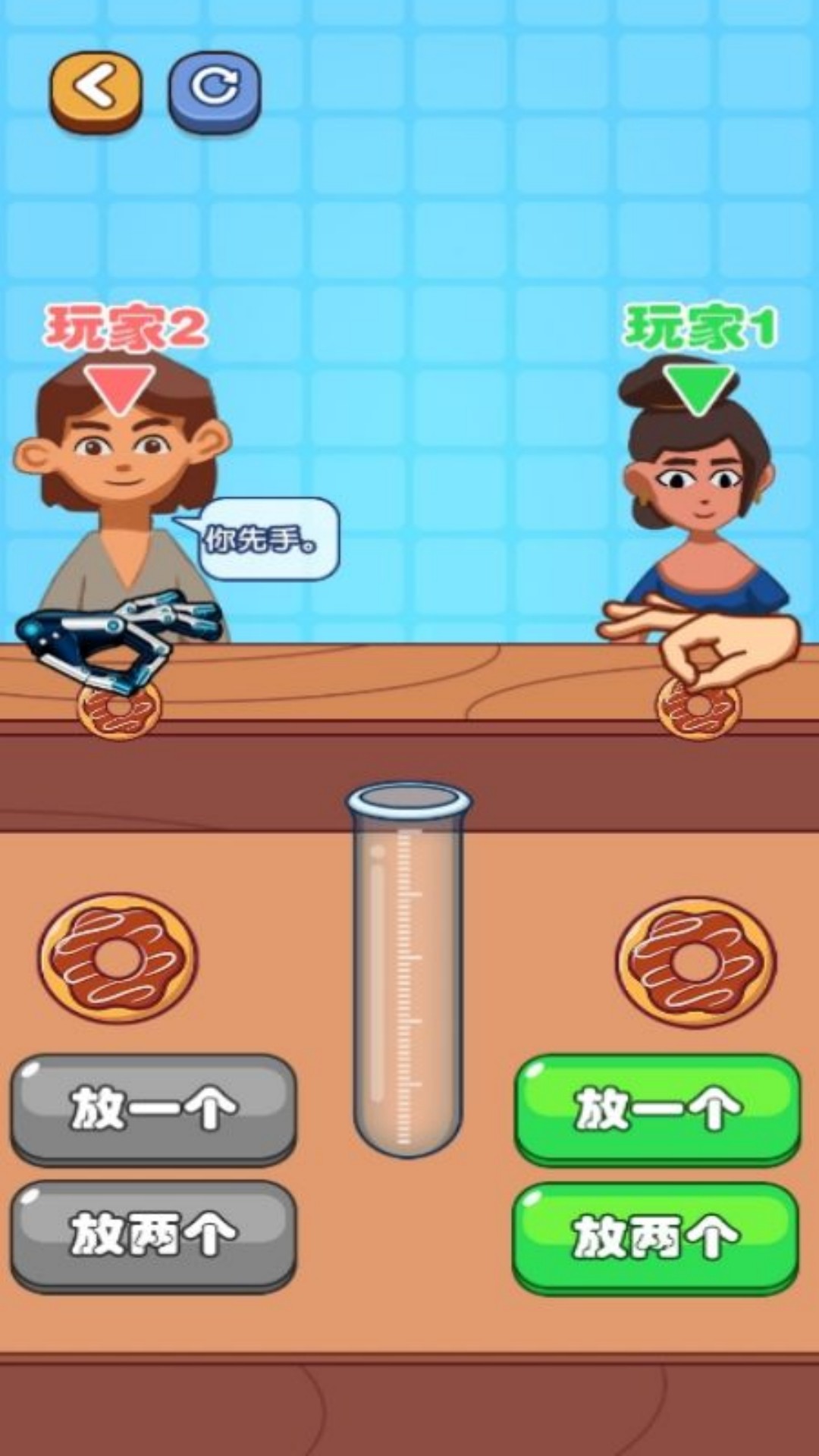The image size is (819, 1456).
Task: Tap the green 放两个 button
Action: (656, 1236)
